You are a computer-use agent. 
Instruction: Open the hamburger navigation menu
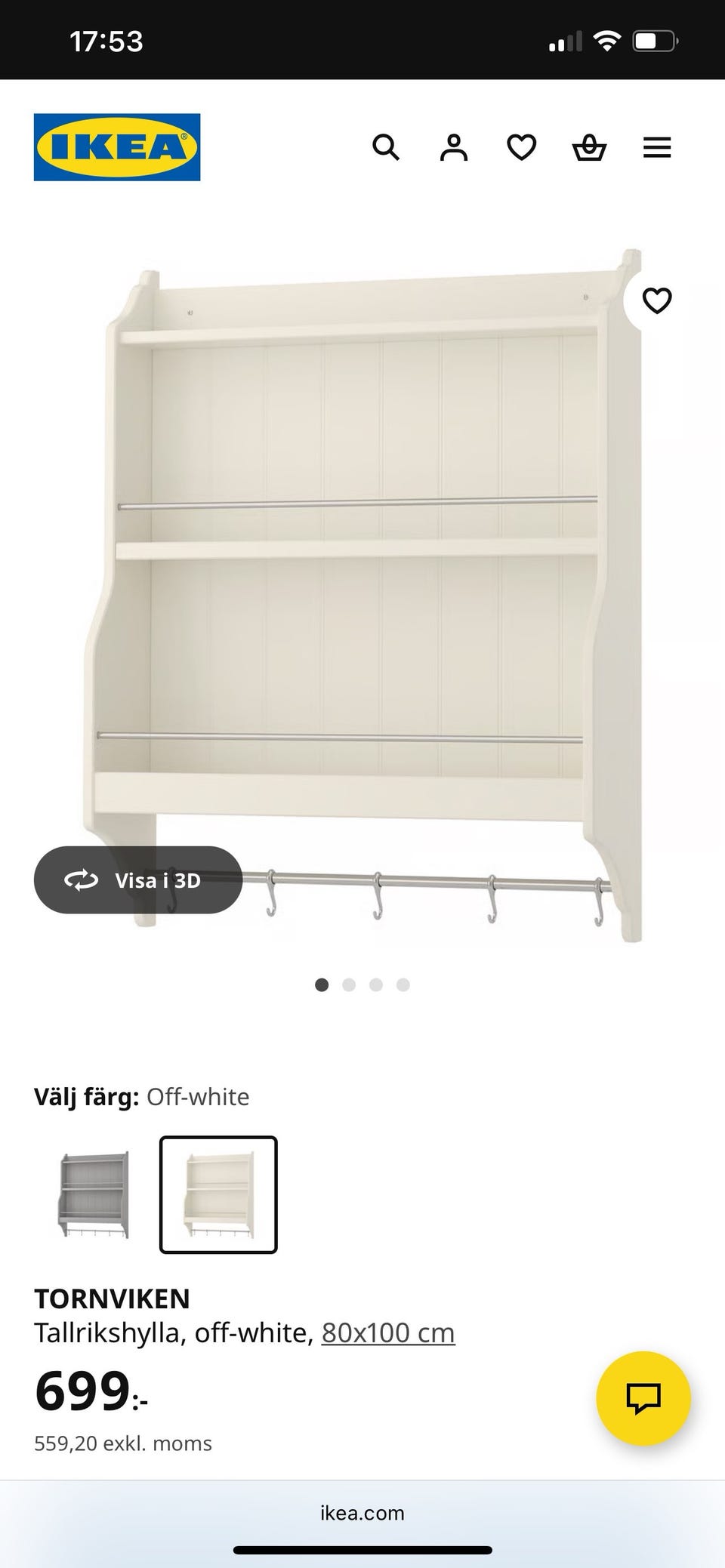click(x=656, y=147)
